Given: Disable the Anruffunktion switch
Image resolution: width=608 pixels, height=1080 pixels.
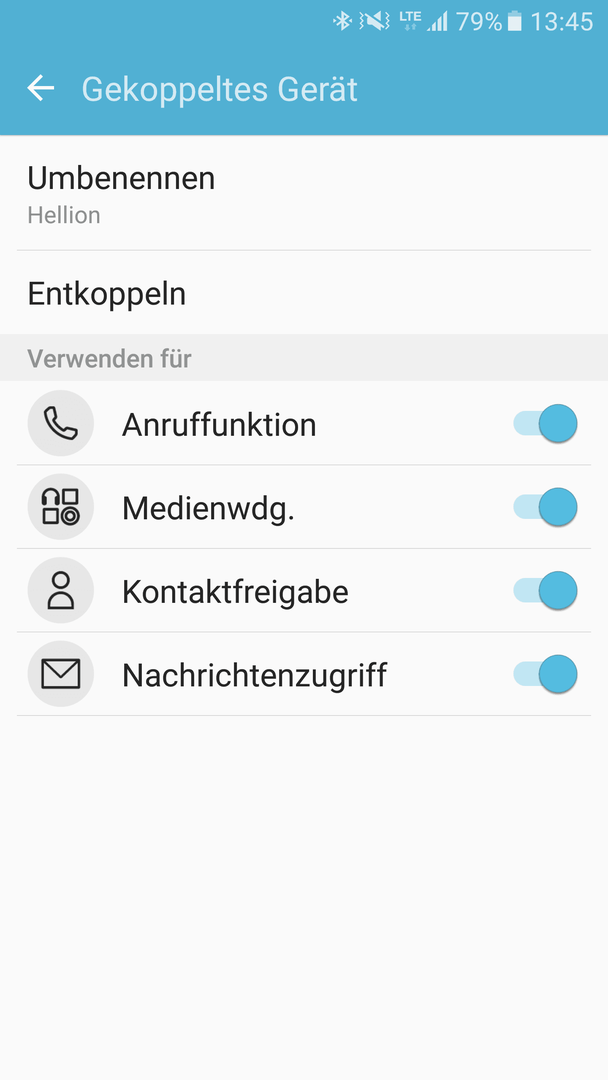Looking at the screenshot, I should pyautogui.click(x=545, y=423).
